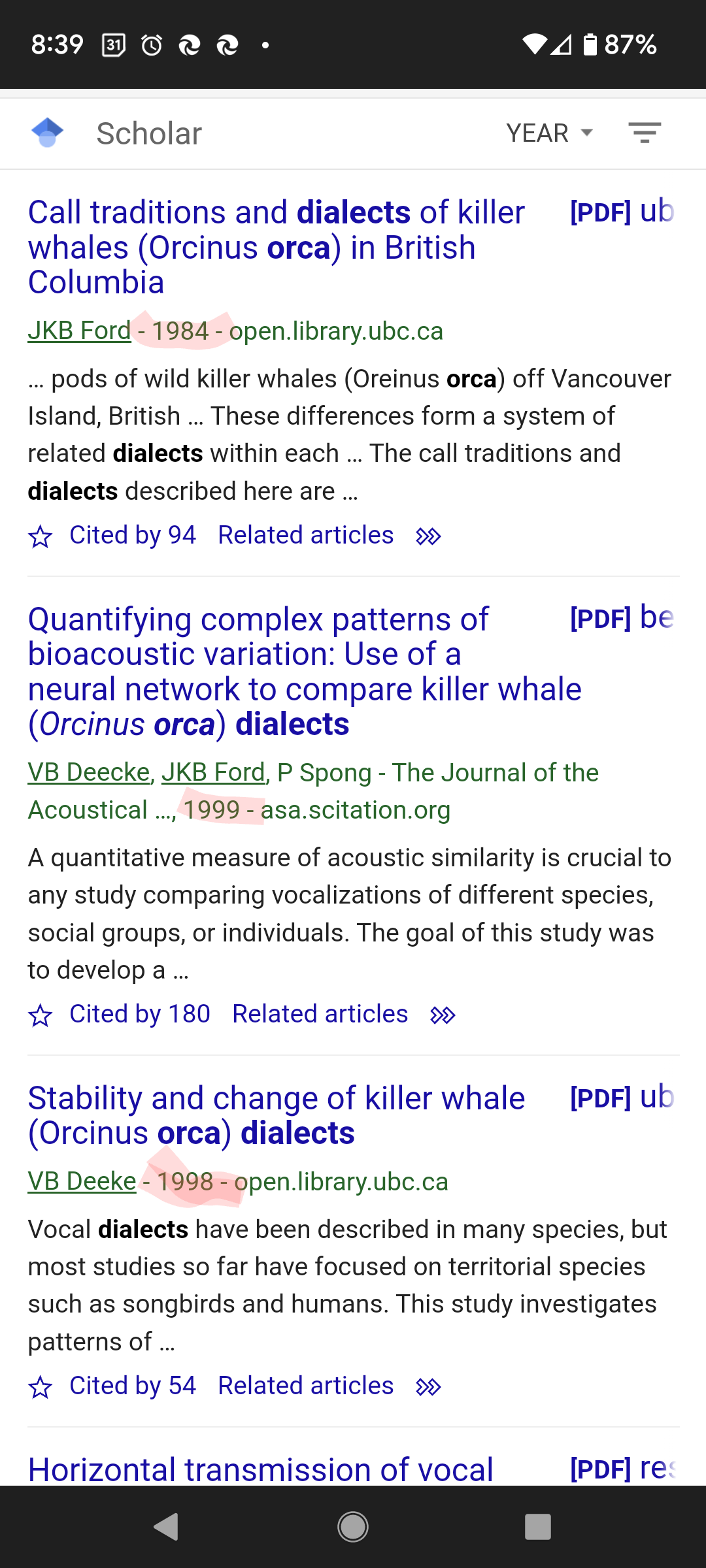View author profile VB Deecke
The width and height of the screenshot is (706, 1568).
click(89, 772)
